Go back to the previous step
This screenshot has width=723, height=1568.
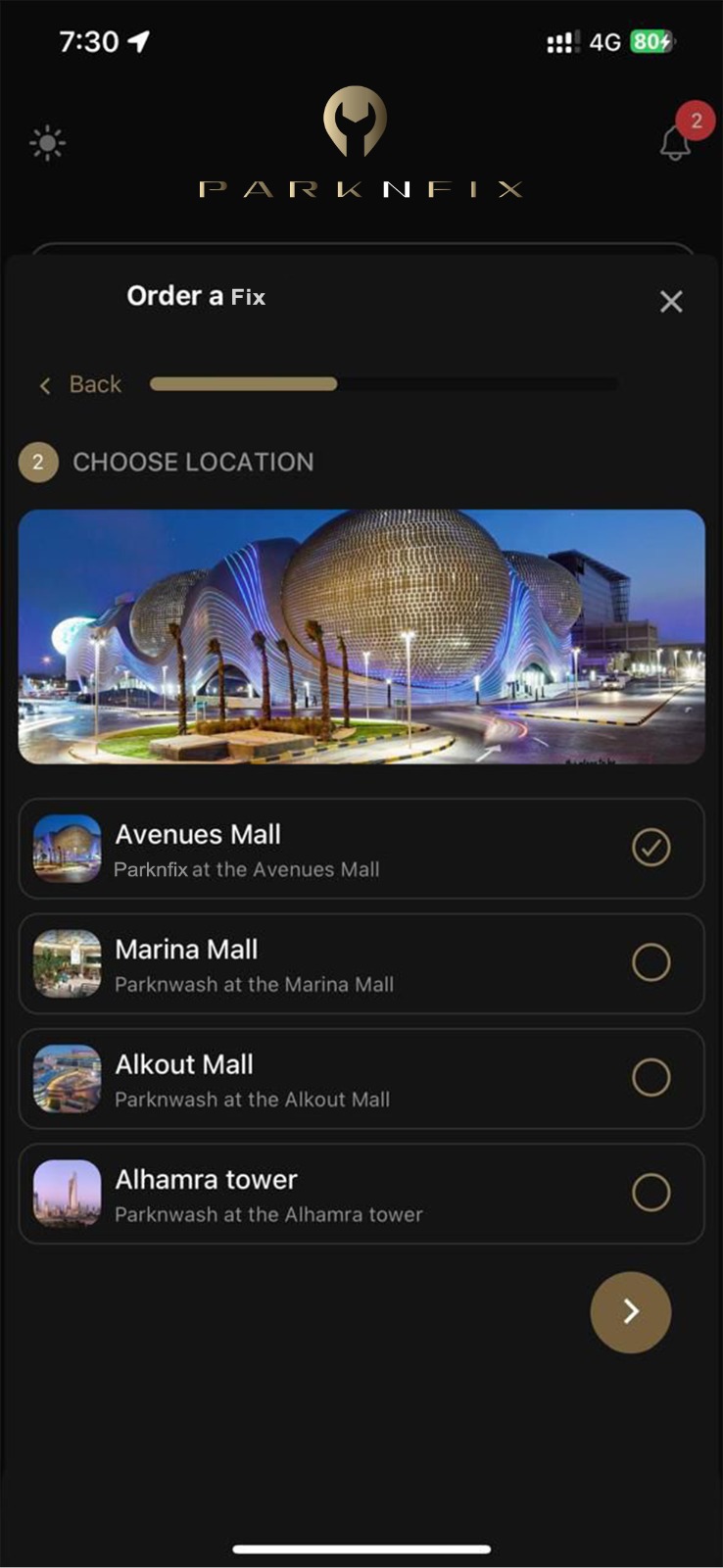click(80, 384)
